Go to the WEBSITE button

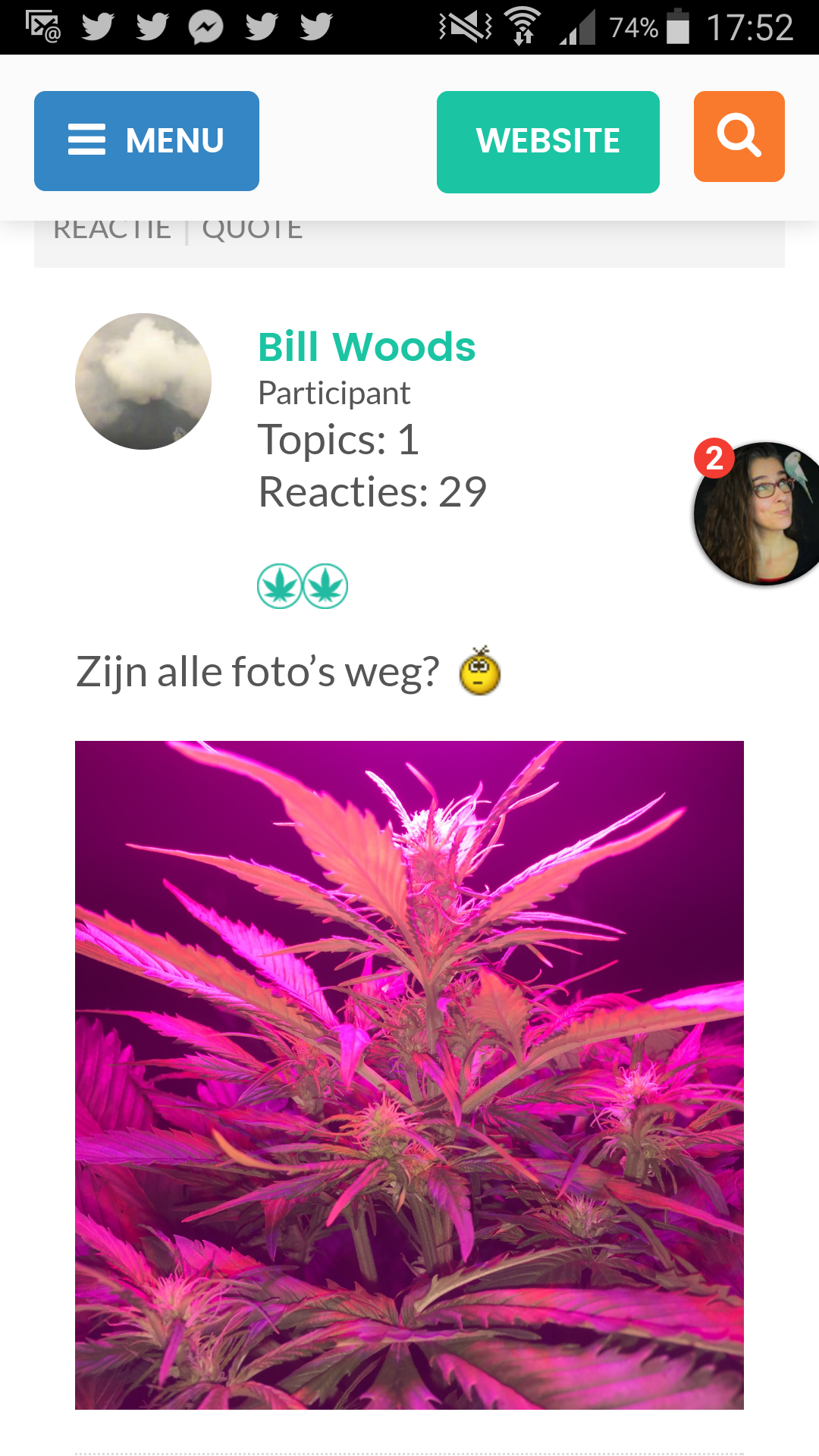(548, 142)
